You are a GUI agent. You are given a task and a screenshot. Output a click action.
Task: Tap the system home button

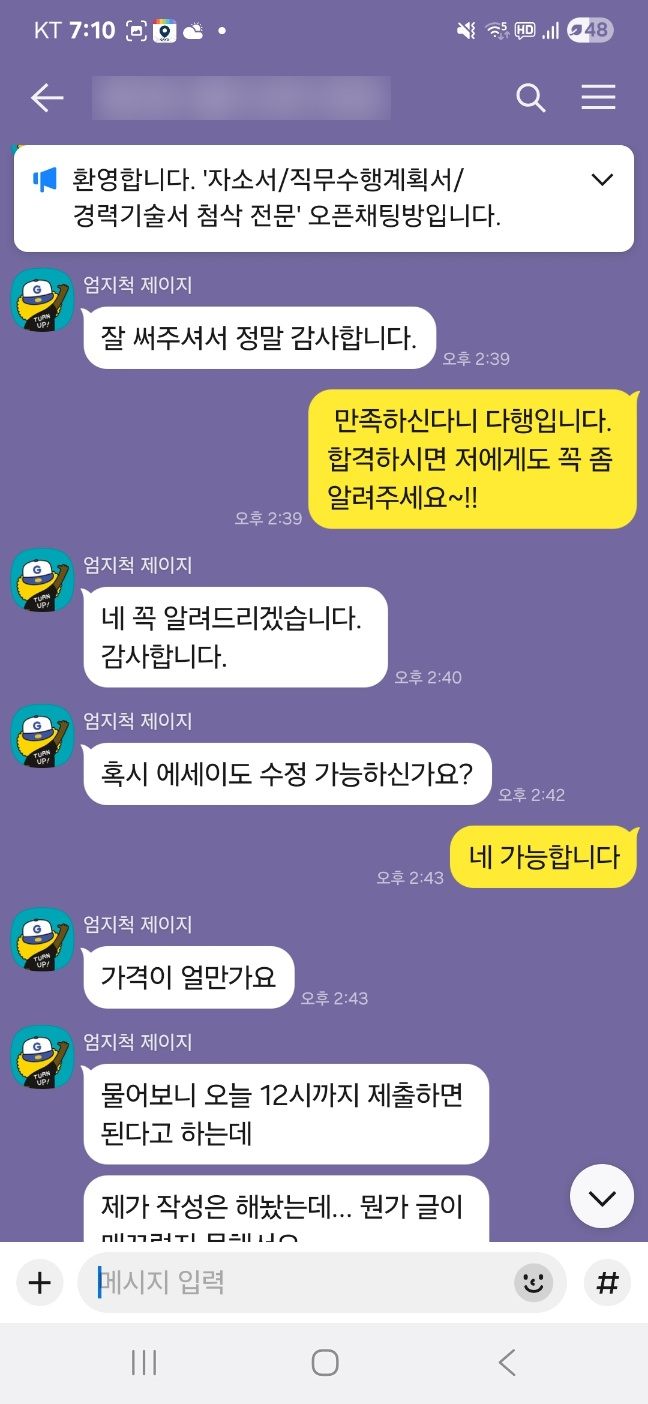coord(324,1362)
